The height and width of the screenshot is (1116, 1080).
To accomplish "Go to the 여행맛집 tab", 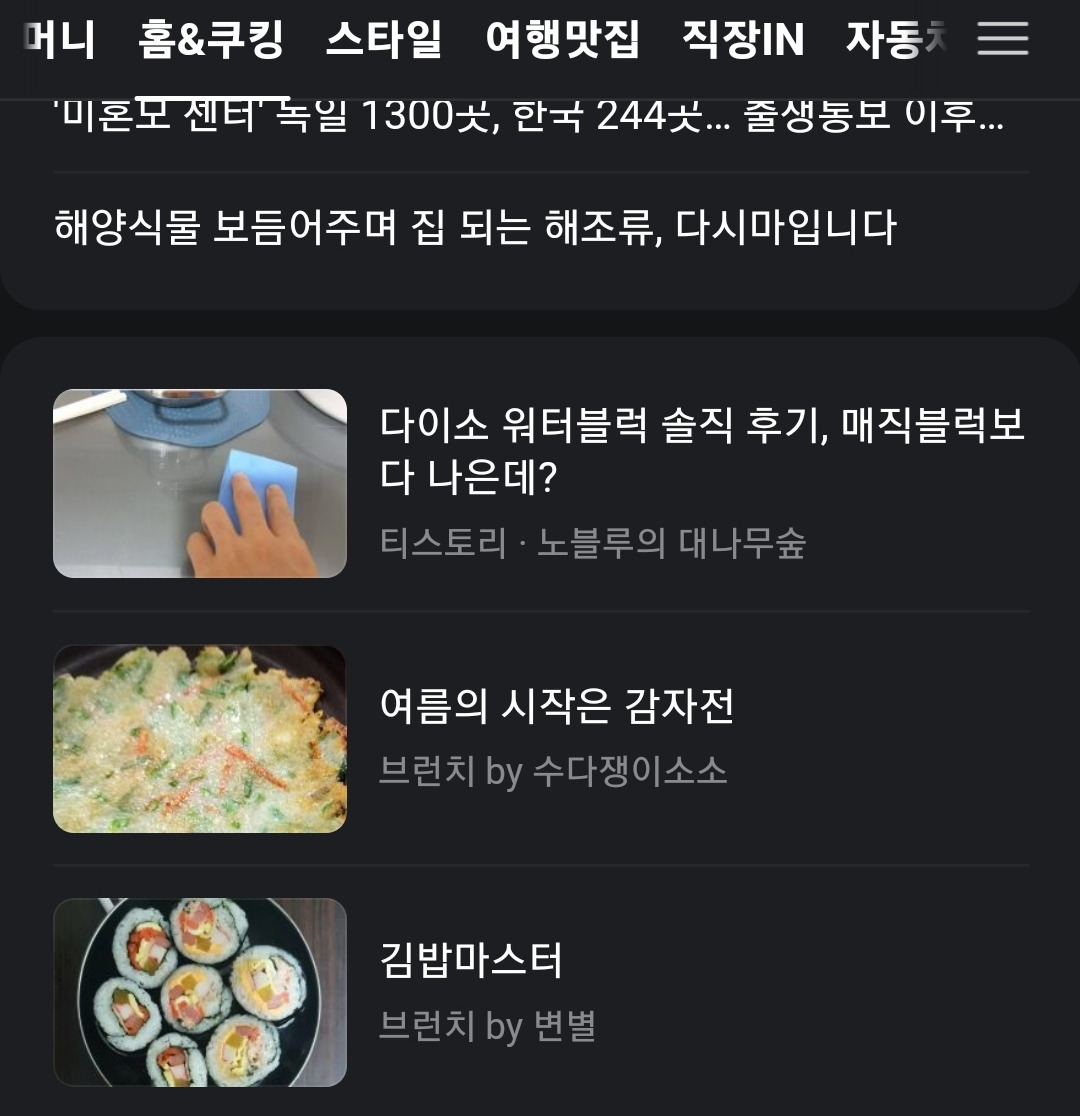I will point(562,40).
